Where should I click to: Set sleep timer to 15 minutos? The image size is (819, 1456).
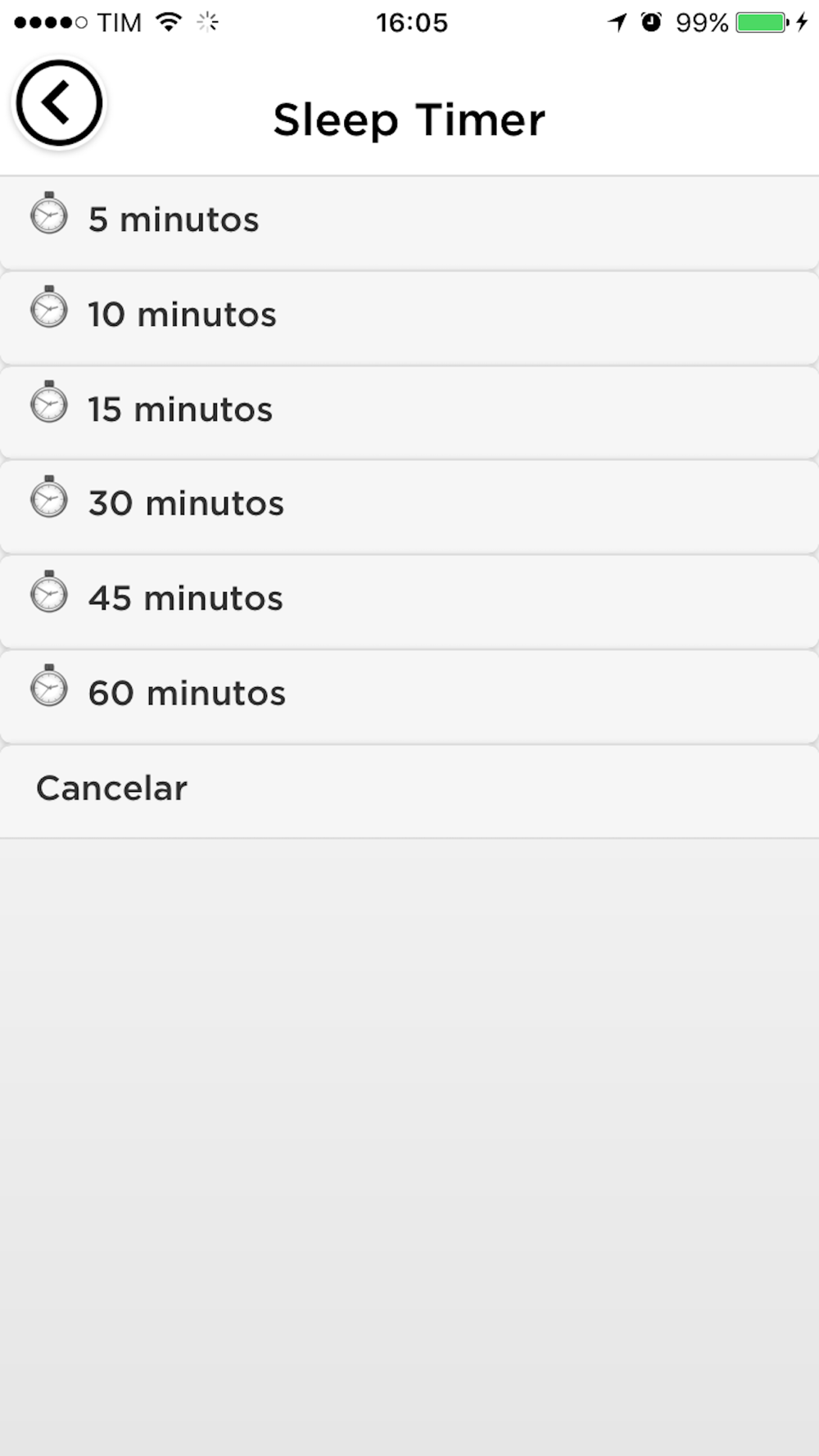tap(409, 411)
